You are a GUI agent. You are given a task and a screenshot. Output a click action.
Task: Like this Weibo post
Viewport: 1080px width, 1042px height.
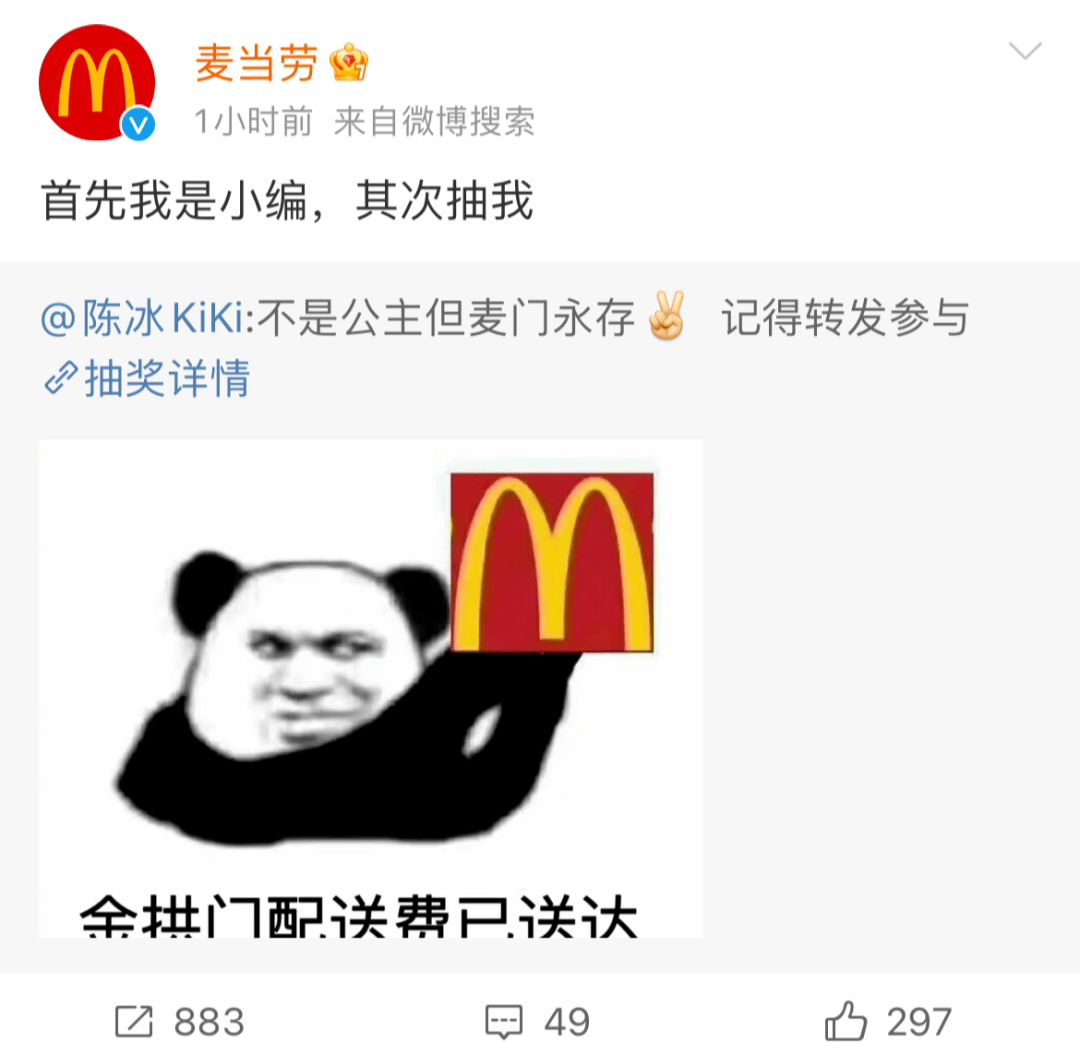888,1021
